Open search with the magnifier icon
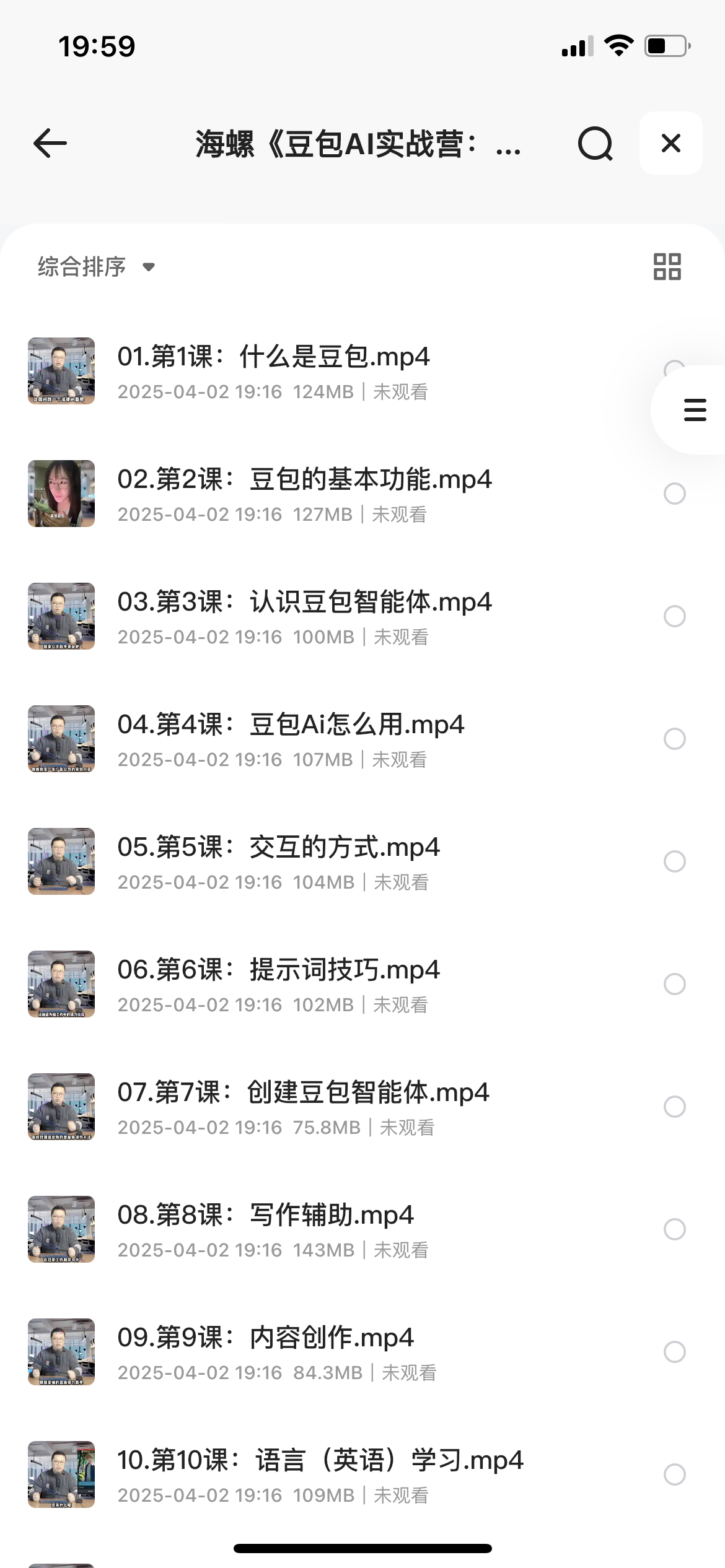725x1568 pixels. click(595, 144)
